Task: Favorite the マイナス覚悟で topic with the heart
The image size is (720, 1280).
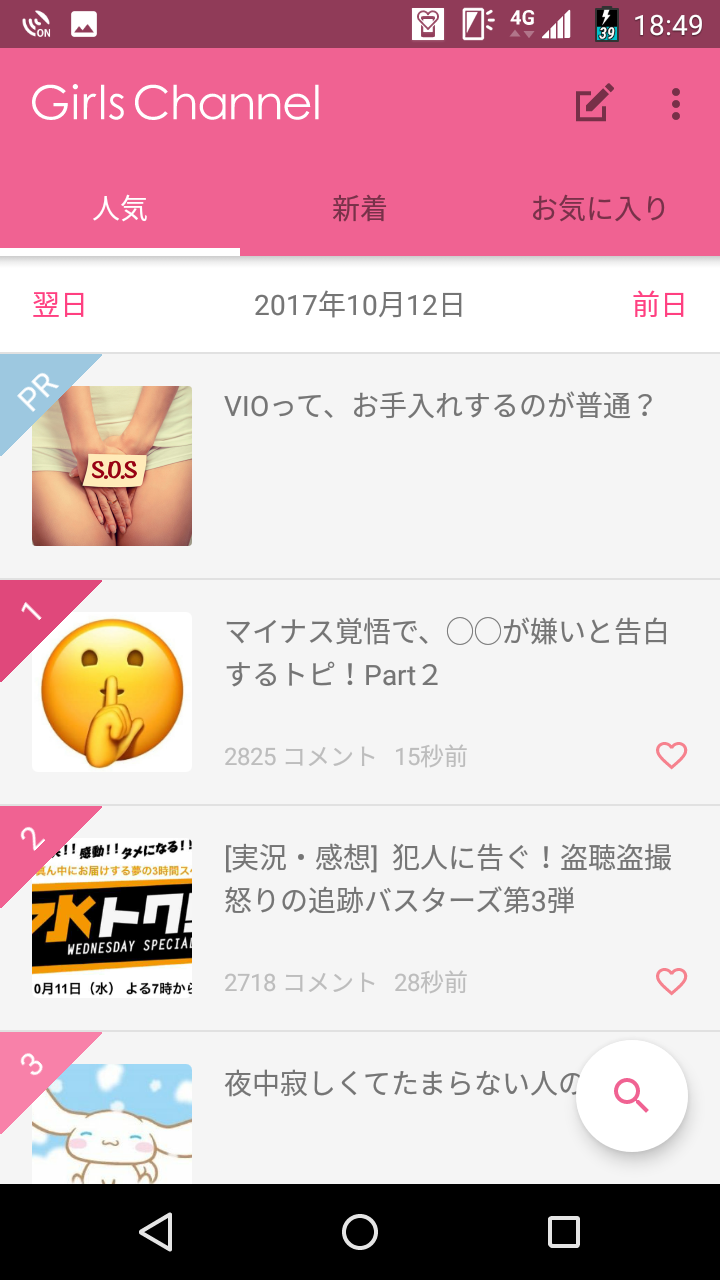Action: pyautogui.click(x=671, y=756)
